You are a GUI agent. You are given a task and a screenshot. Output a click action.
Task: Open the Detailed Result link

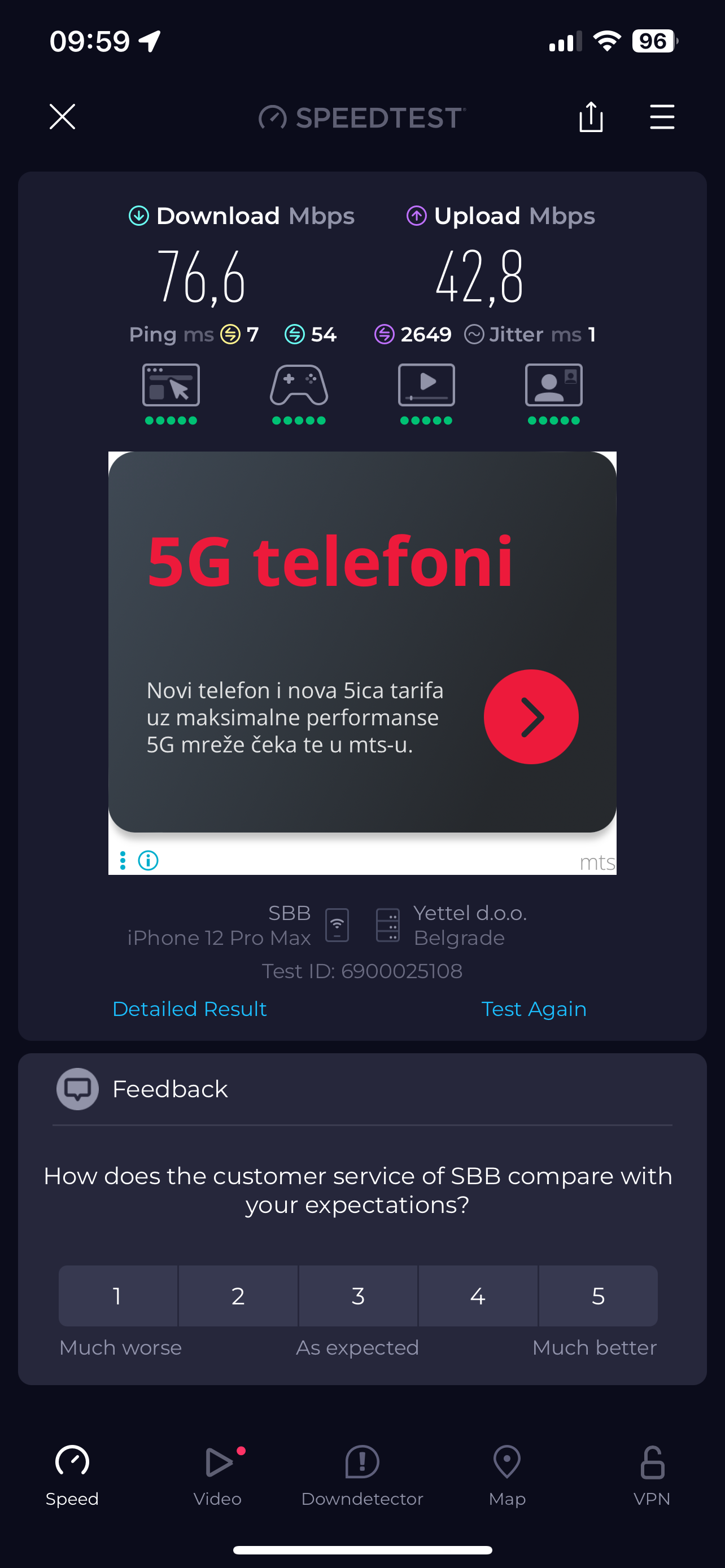coord(189,1009)
